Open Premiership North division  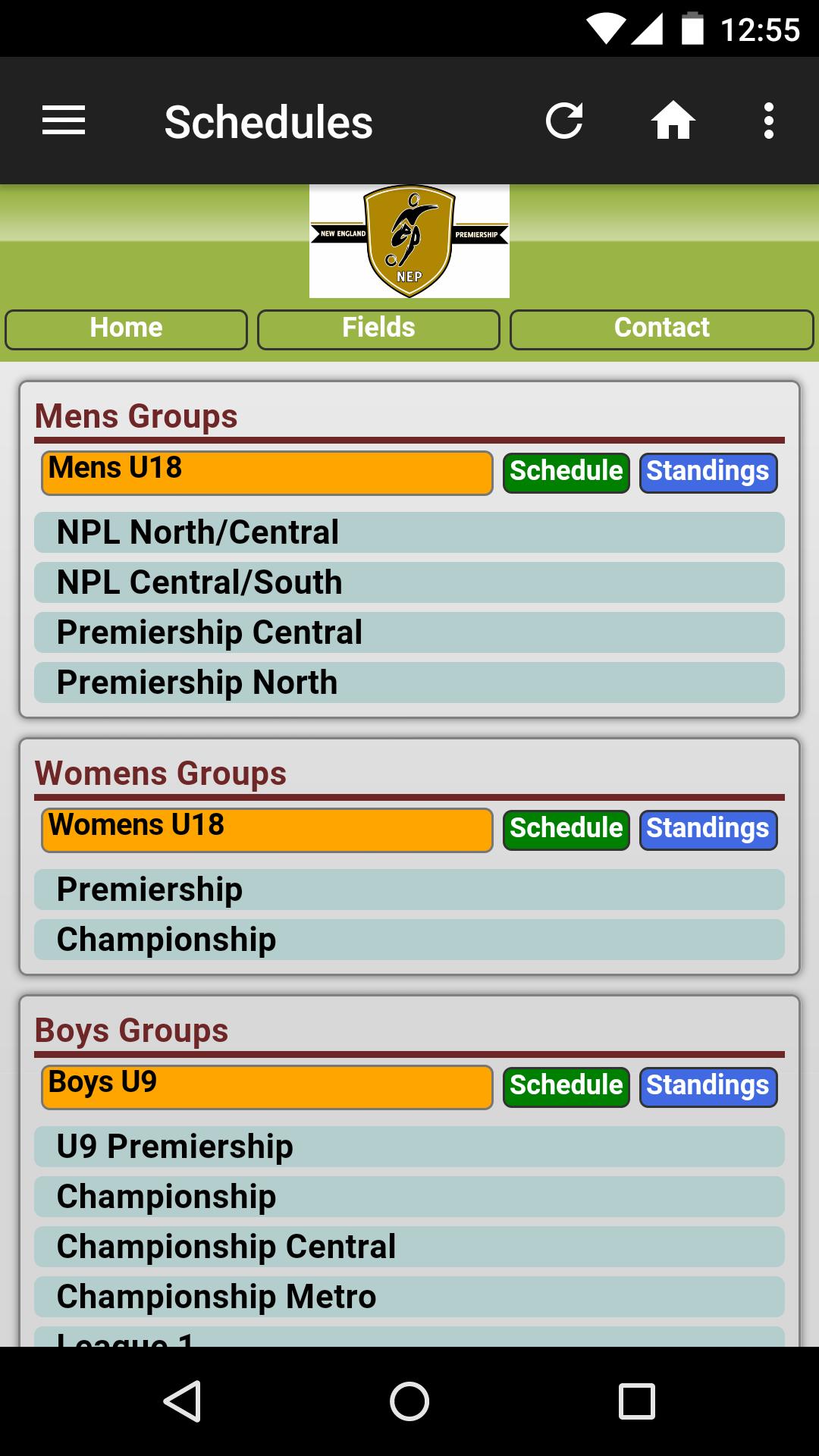tap(409, 682)
